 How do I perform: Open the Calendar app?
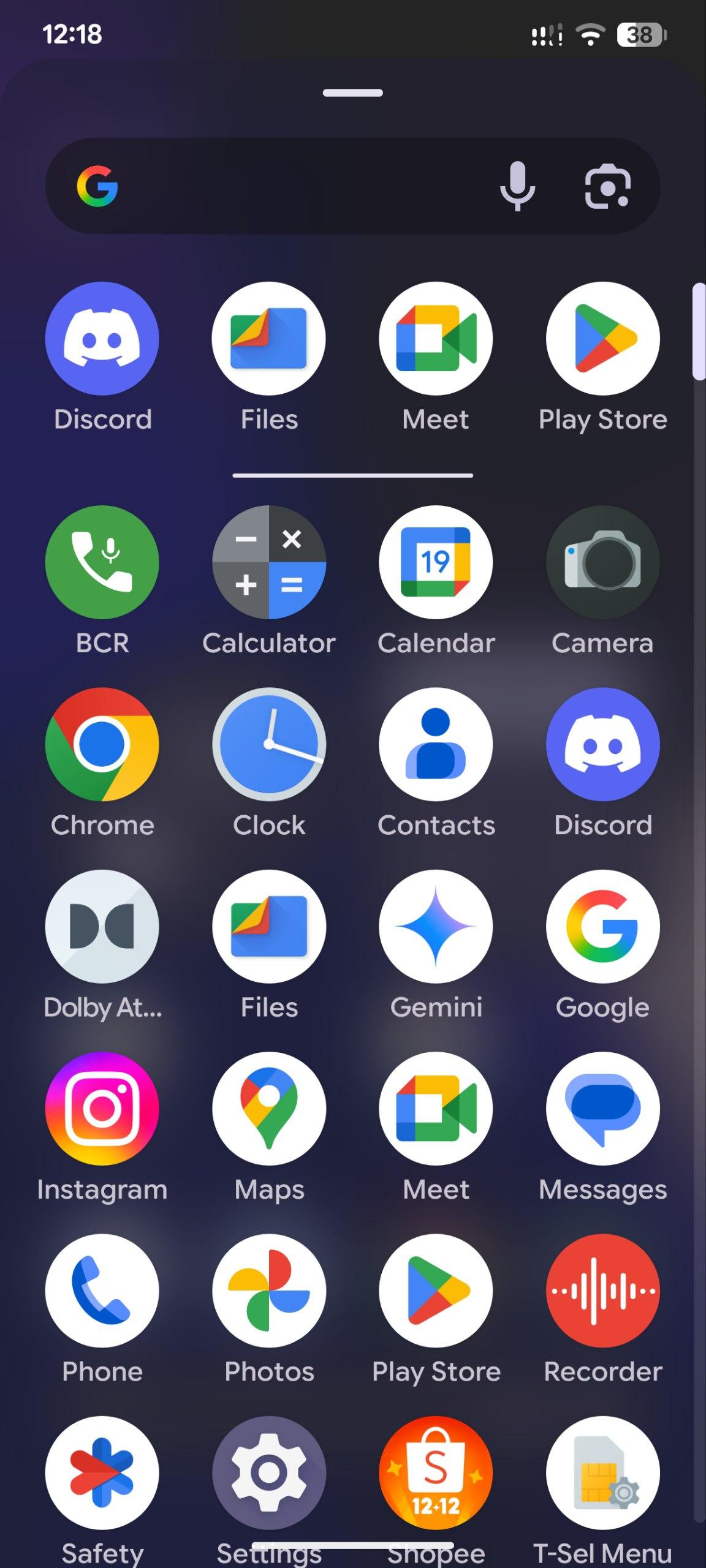pos(436,562)
